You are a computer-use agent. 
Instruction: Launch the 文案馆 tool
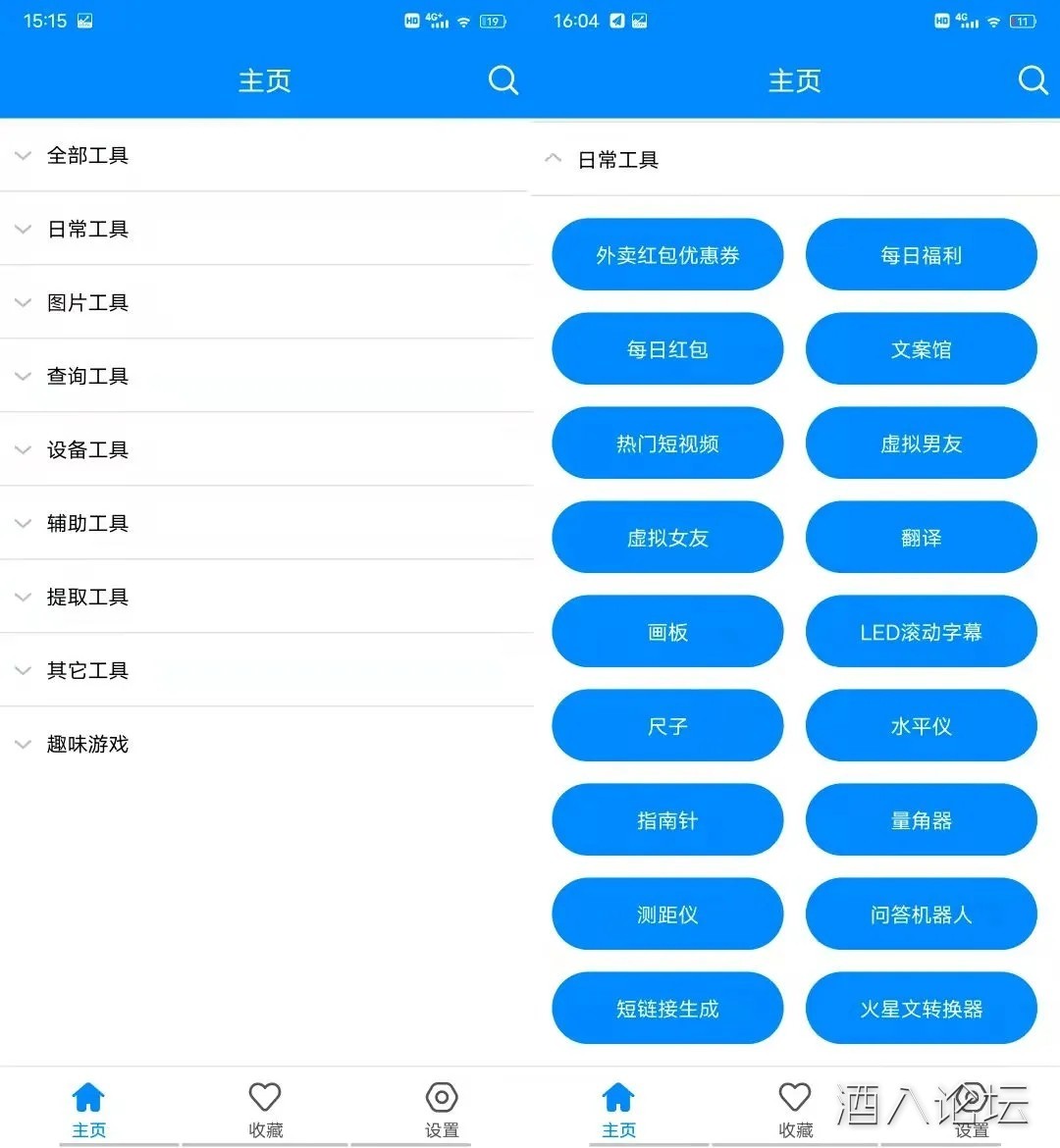coord(921,349)
